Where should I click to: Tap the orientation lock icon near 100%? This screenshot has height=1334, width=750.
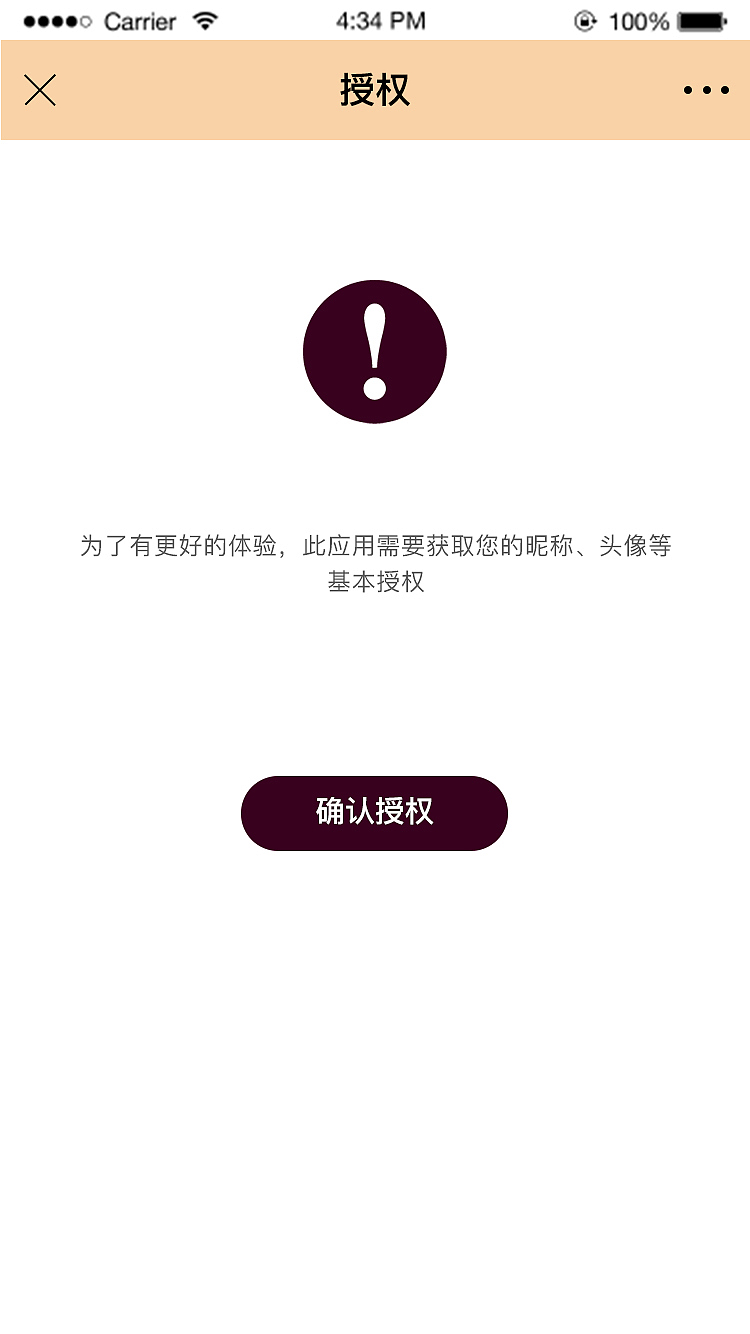(584, 18)
